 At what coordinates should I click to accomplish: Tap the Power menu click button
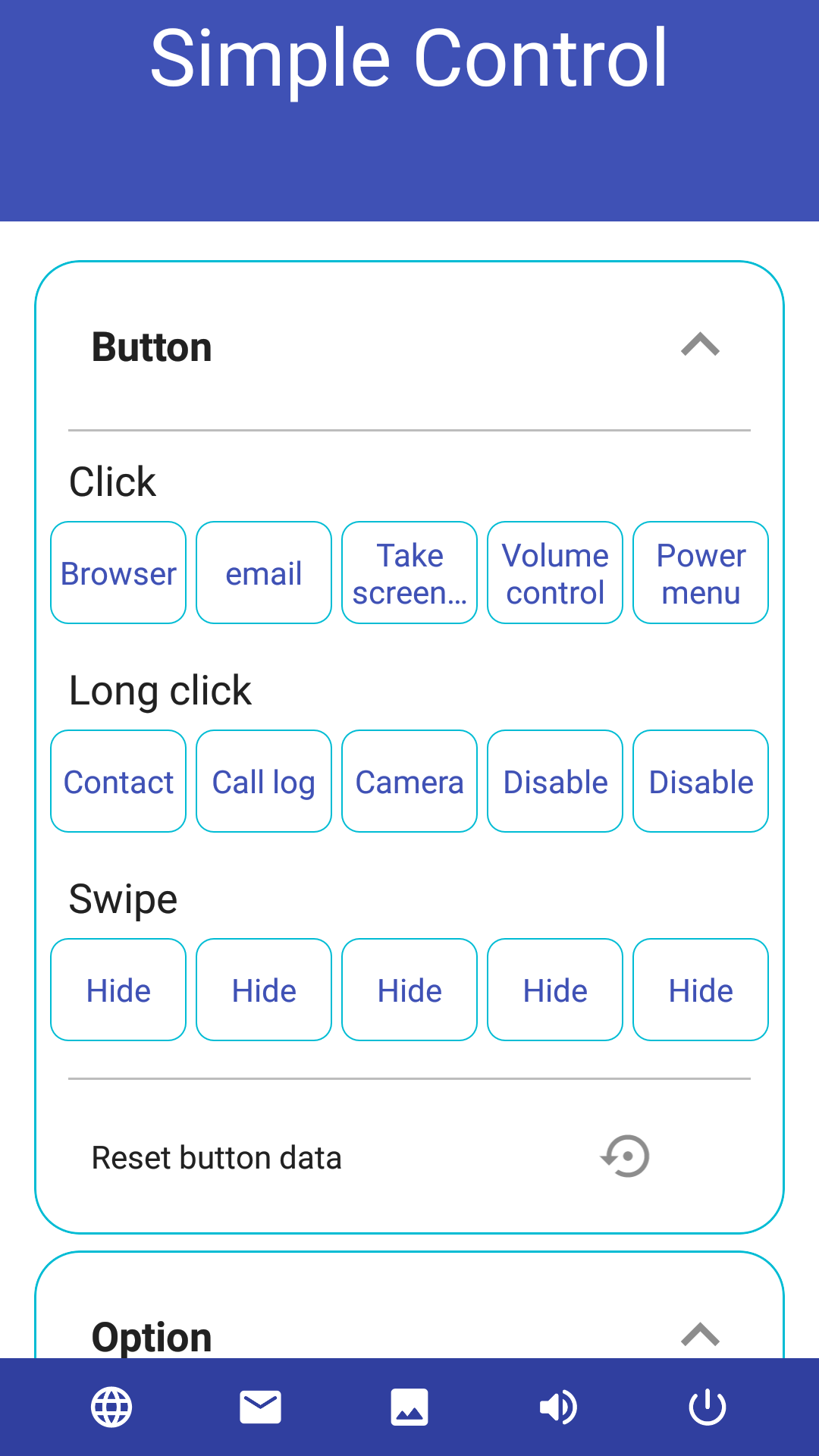point(701,573)
